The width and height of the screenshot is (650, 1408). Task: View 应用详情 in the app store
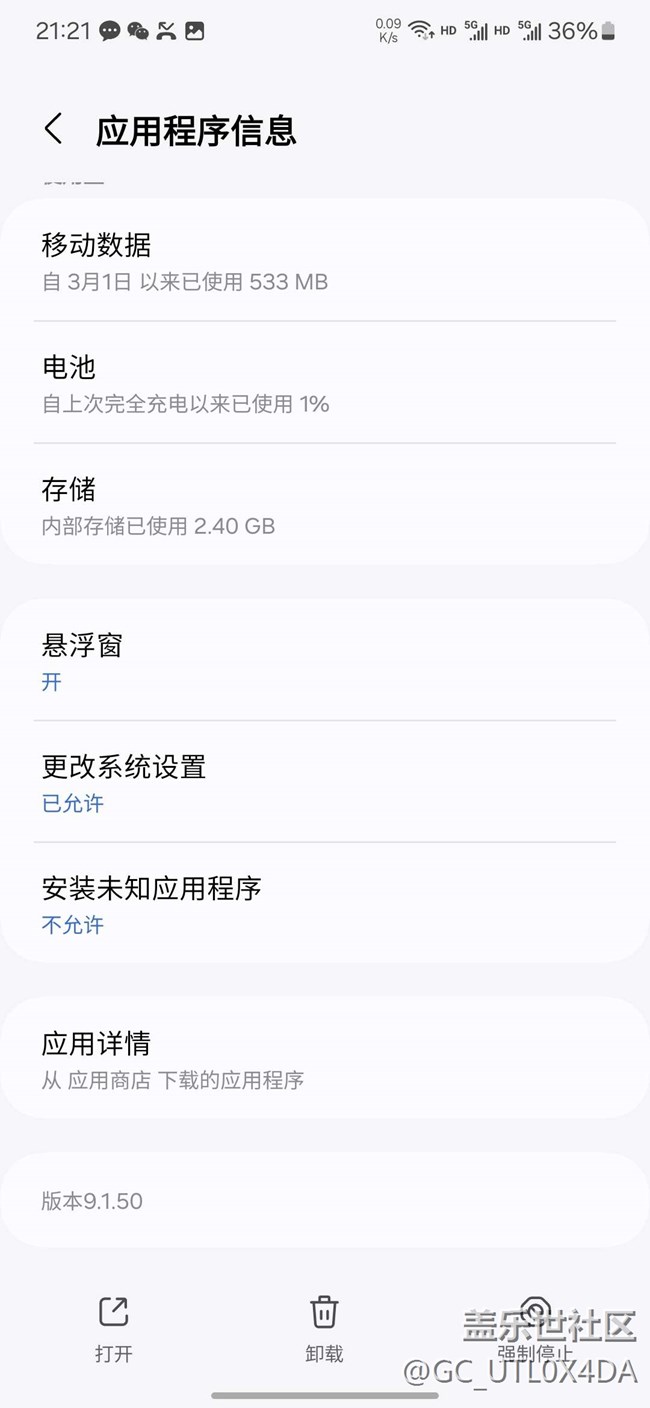tap(325, 1058)
